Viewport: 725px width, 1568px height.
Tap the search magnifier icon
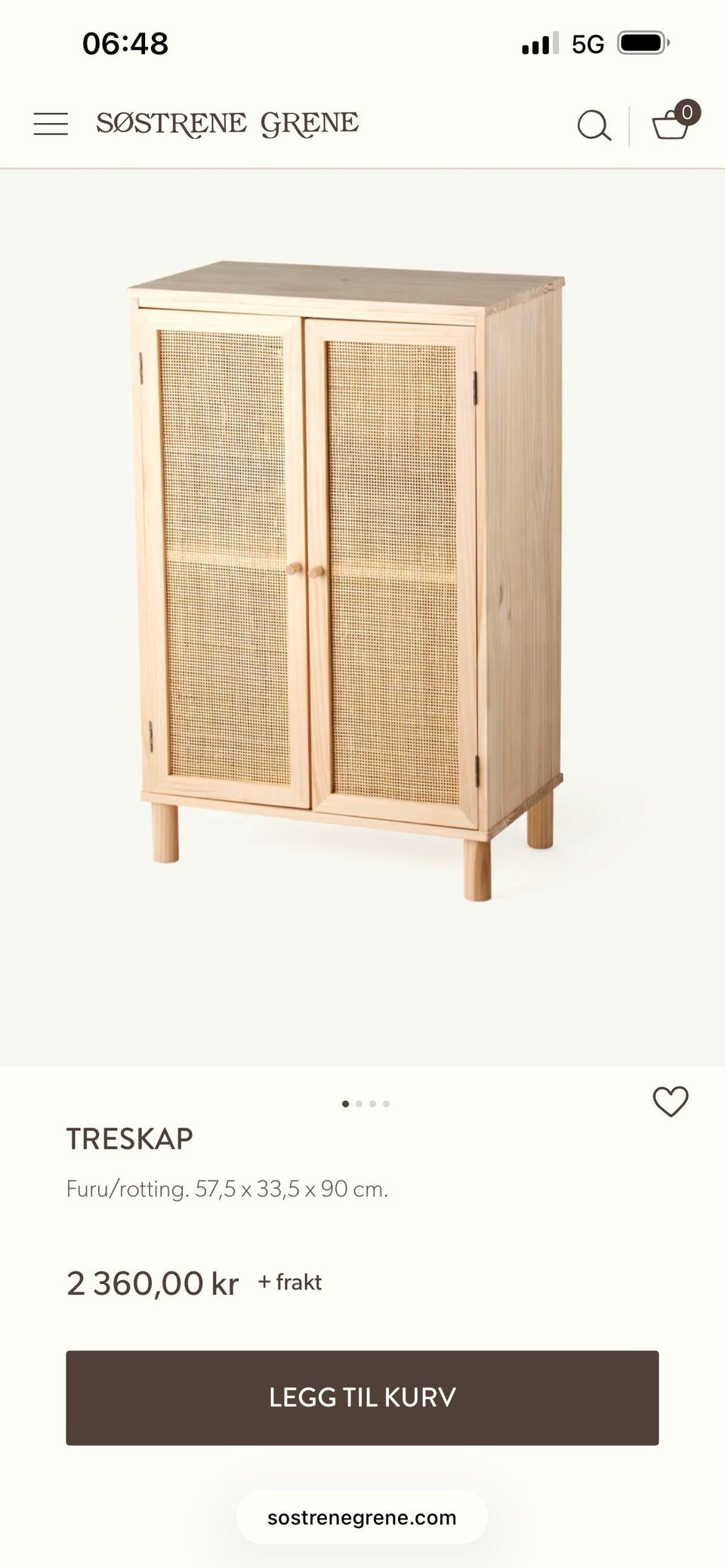[594, 125]
